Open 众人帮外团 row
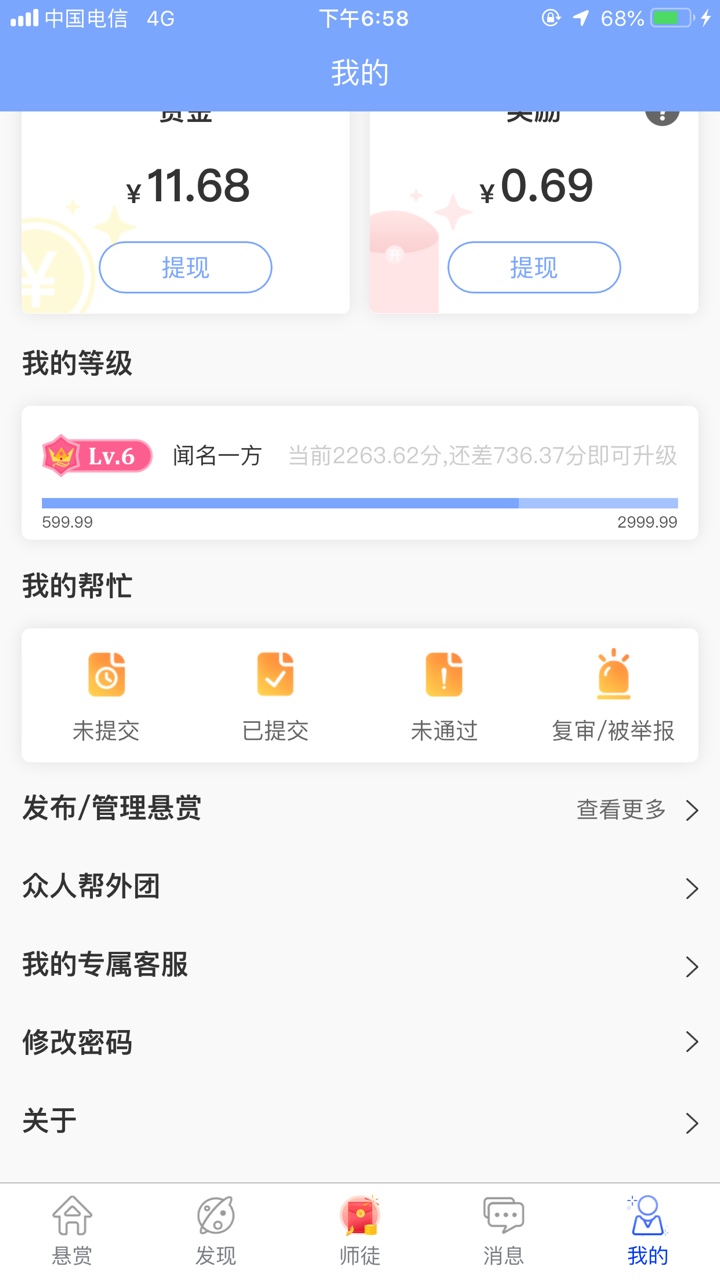This screenshot has width=720, height=1280. click(x=360, y=887)
